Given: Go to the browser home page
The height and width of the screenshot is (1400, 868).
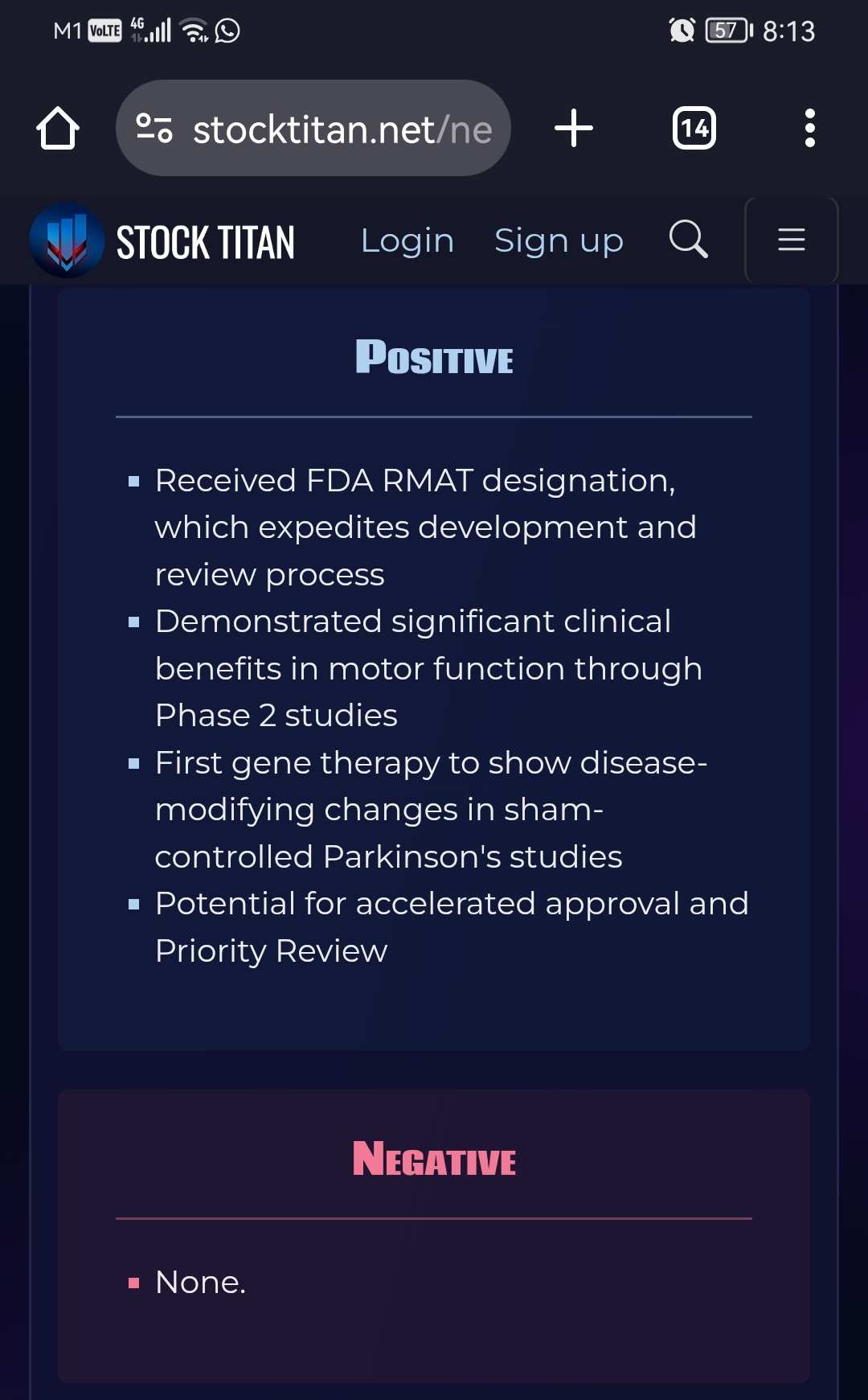Looking at the screenshot, I should (x=58, y=129).
